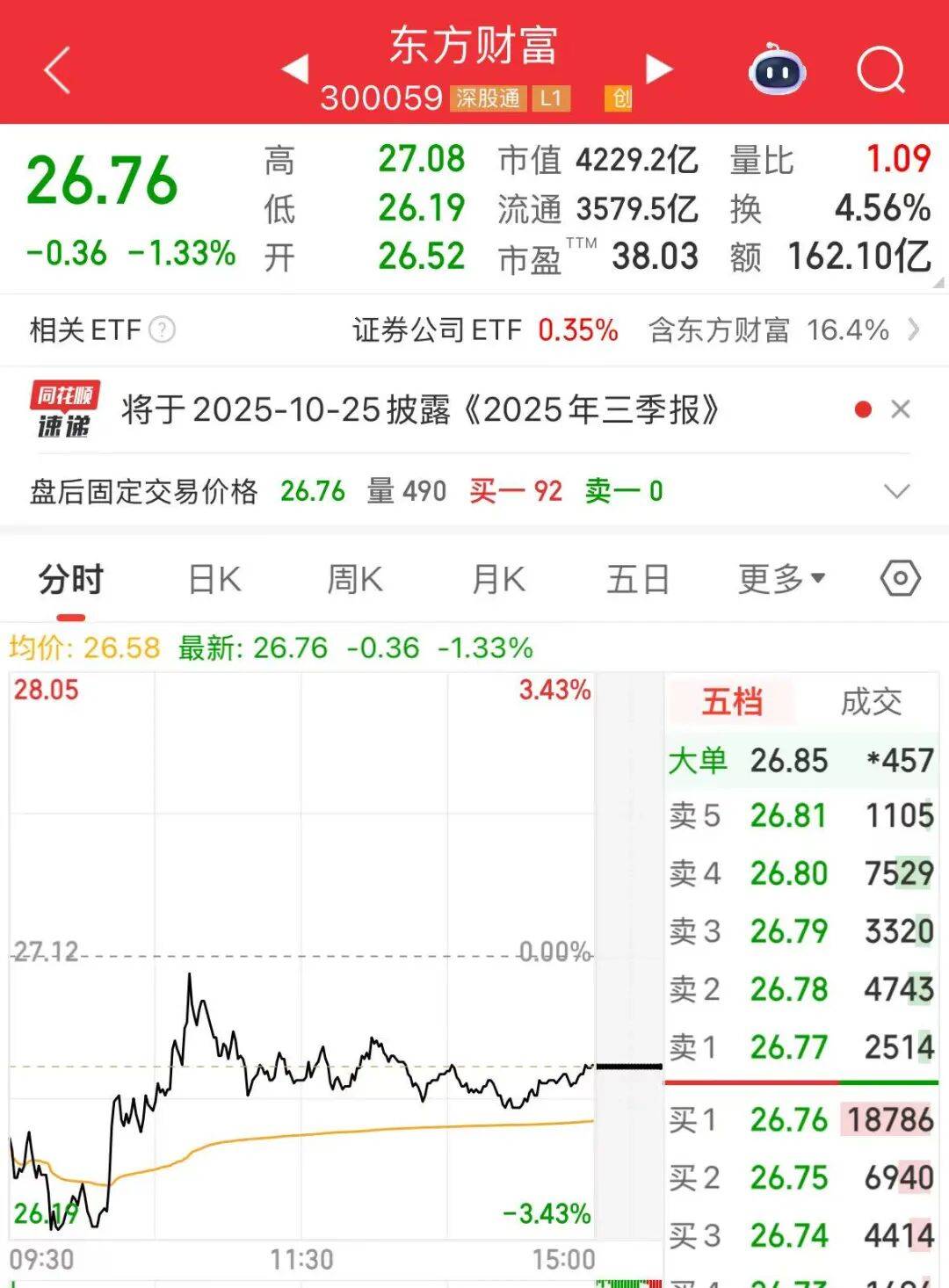
Task: Select the 月K monthly chart tab
Action: [x=497, y=579]
